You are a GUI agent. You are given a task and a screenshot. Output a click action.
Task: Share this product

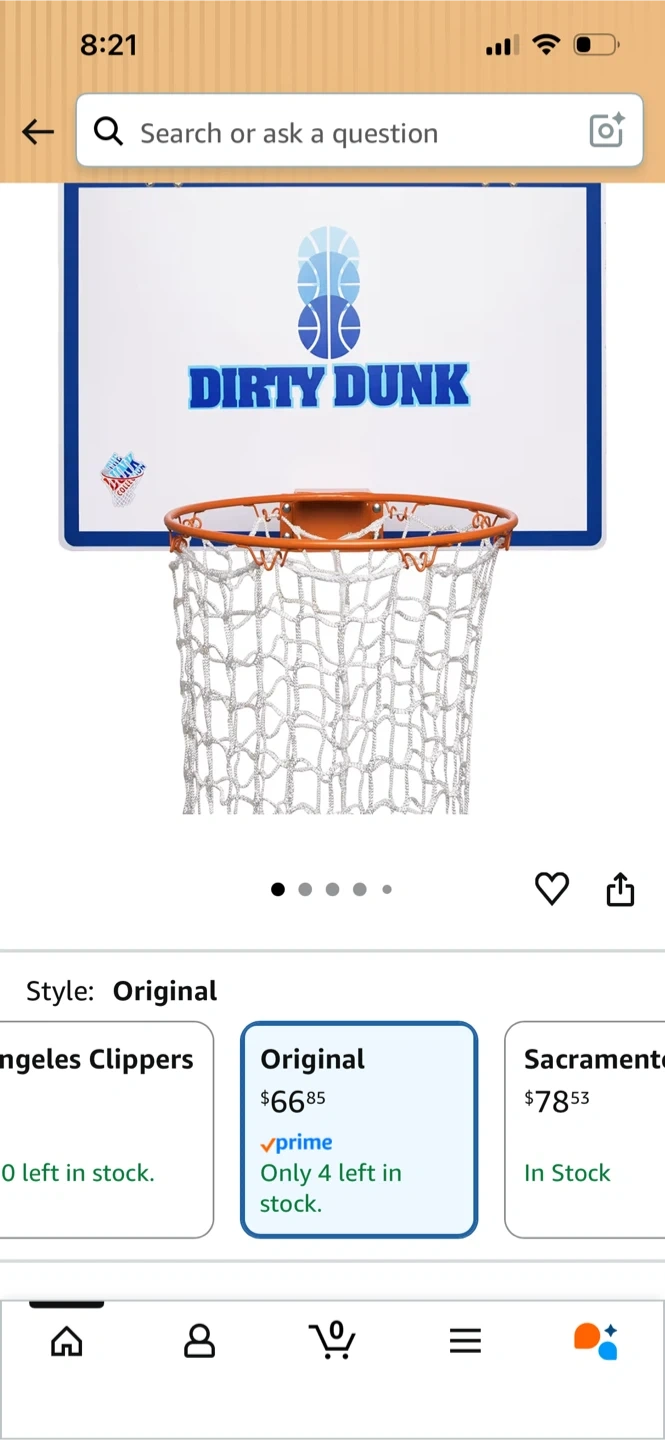[620, 888]
